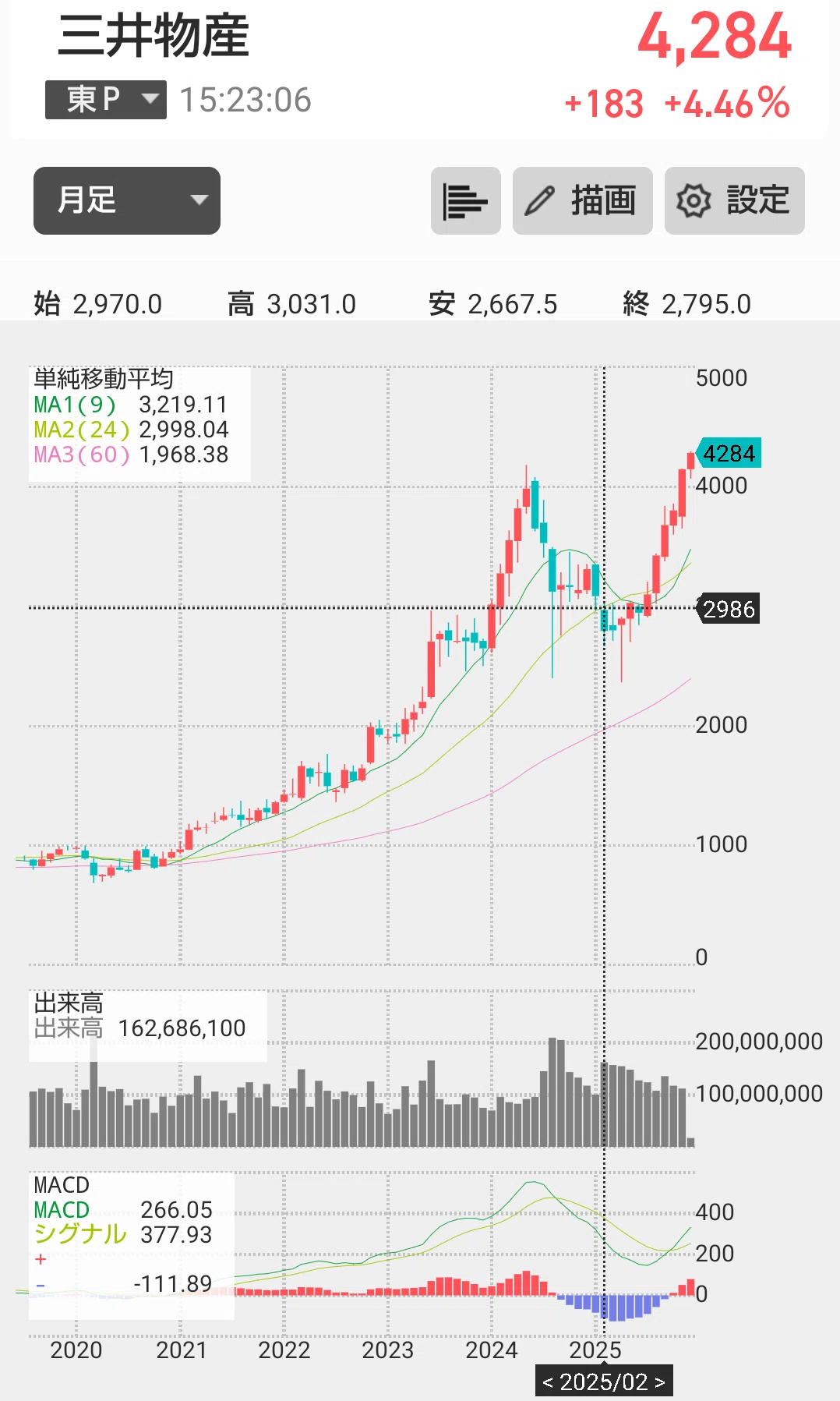Image resolution: width=840 pixels, height=1401 pixels.
Task: Open 設定 chart settings
Action: (735, 200)
